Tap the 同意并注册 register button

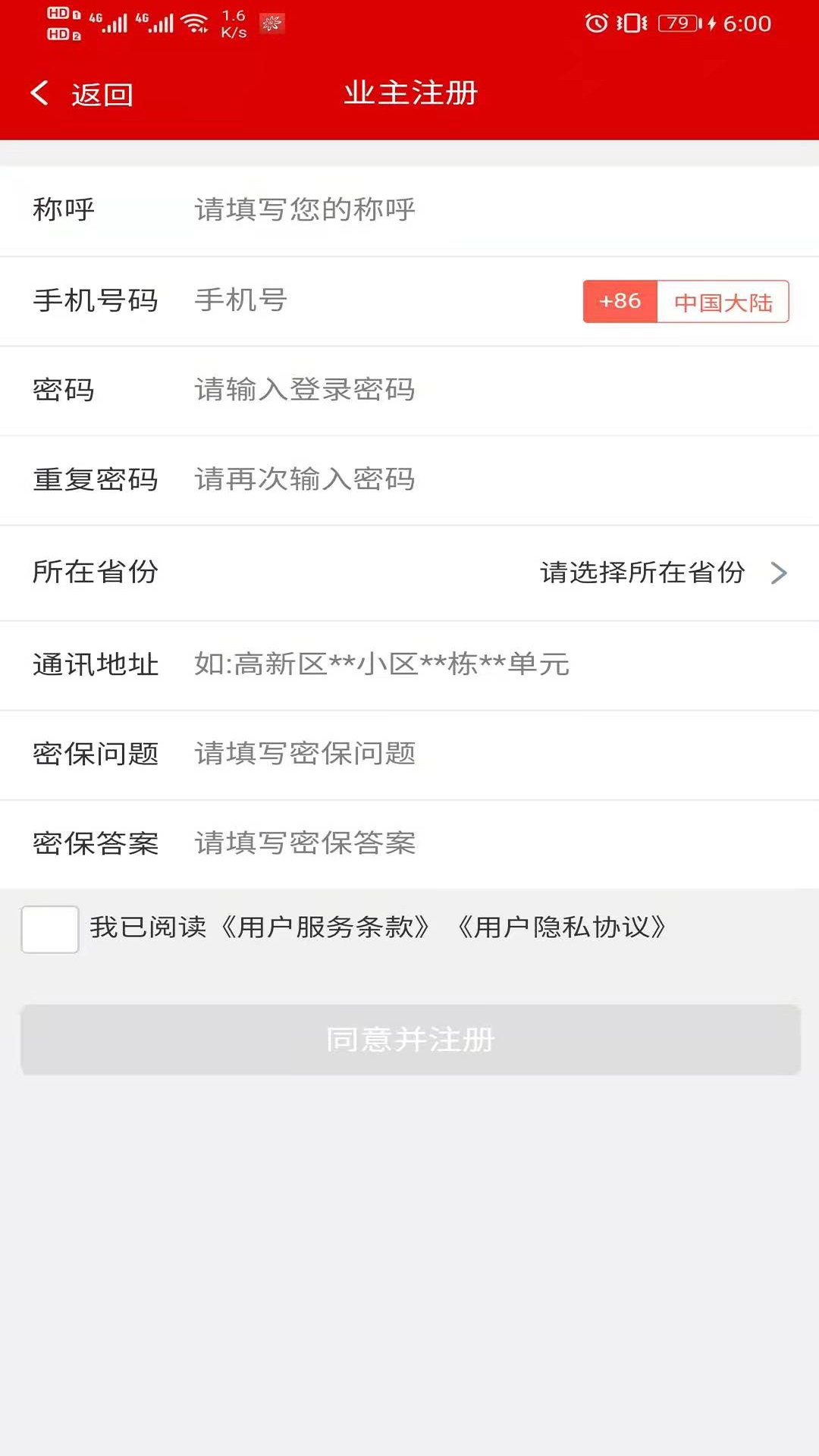pos(409,1040)
